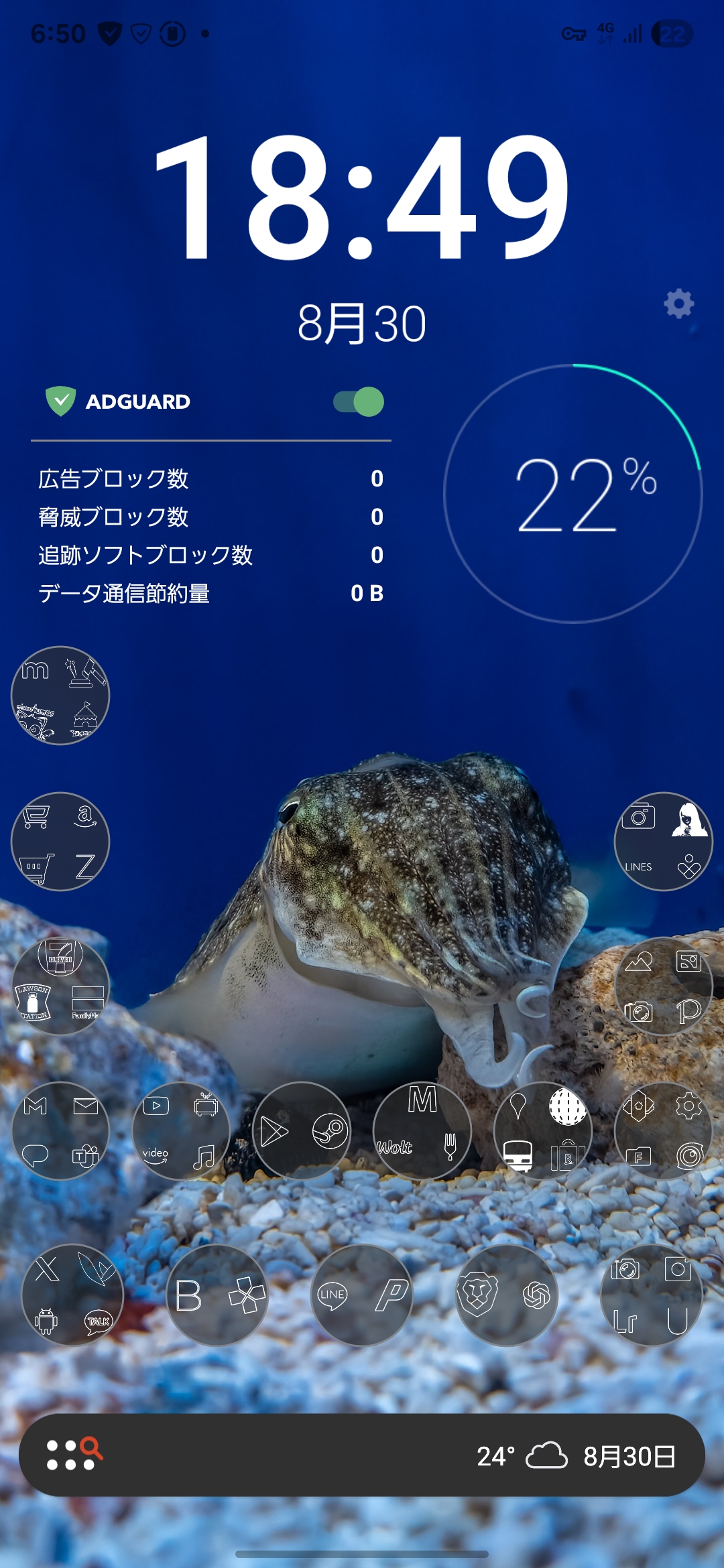Open the app search dots icon
Image resolution: width=724 pixels, height=1568 pixels.
74,1455
